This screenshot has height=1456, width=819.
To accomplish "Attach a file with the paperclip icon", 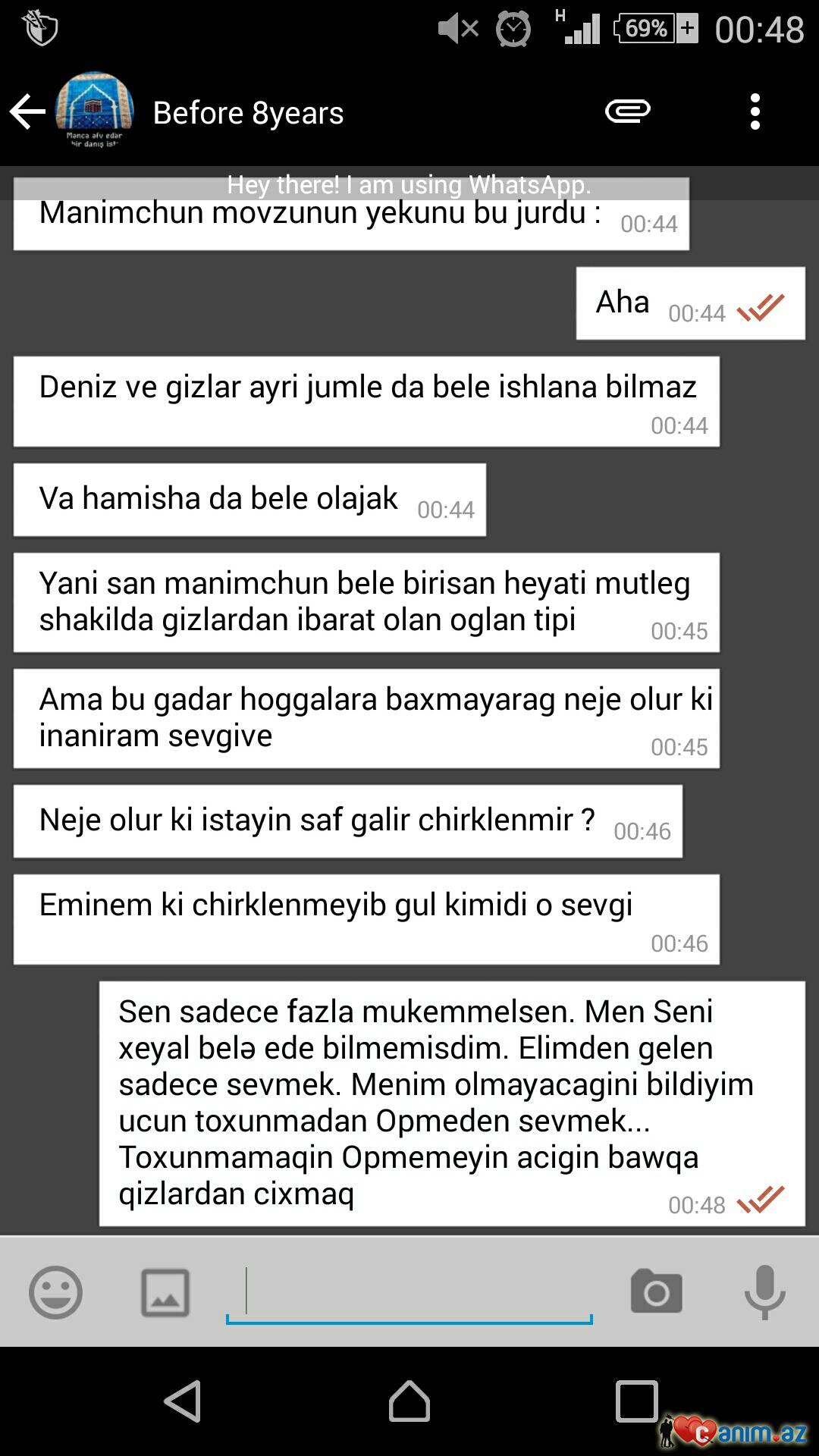I will 627,111.
